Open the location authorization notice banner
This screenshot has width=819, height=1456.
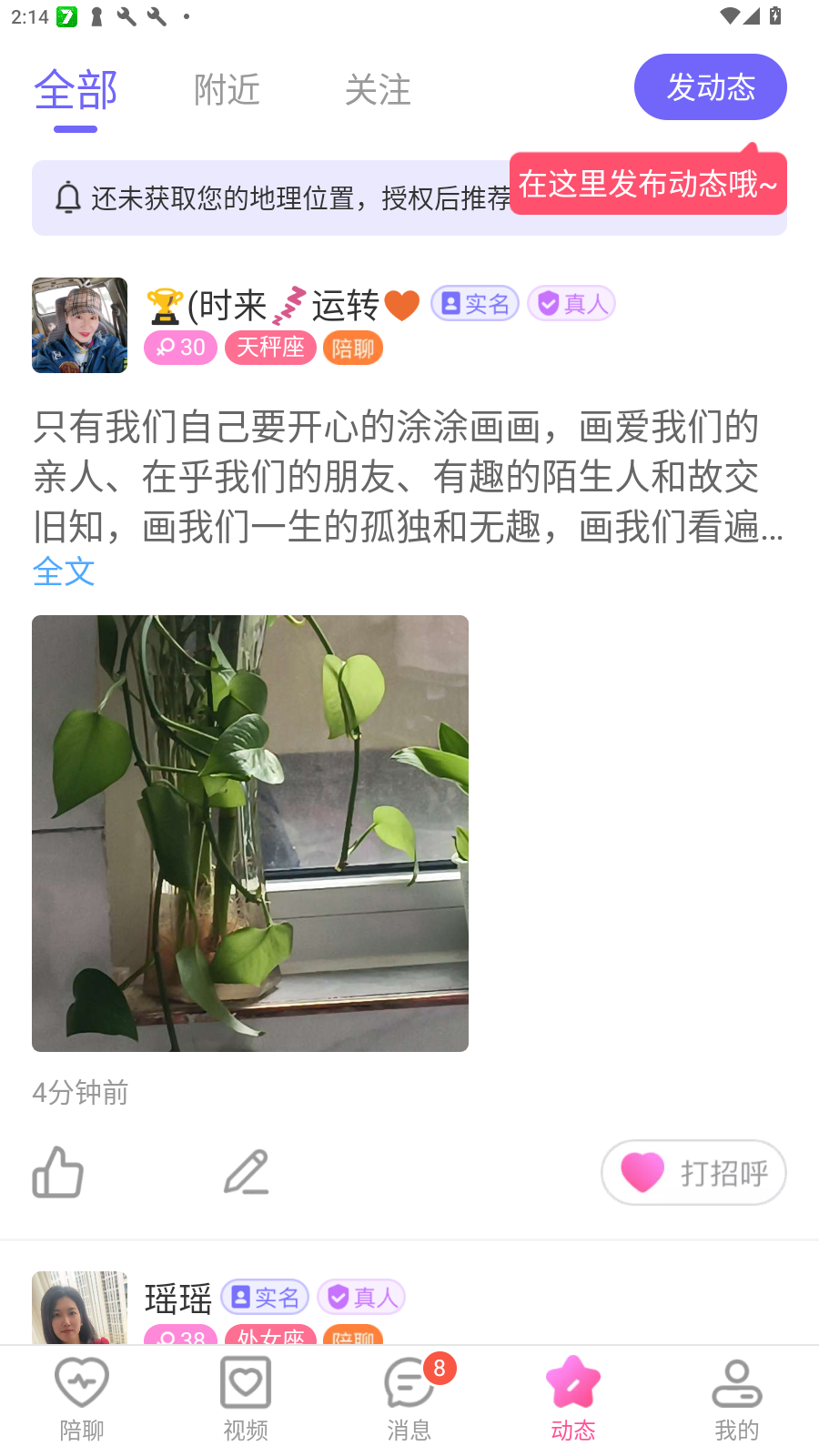(273, 198)
